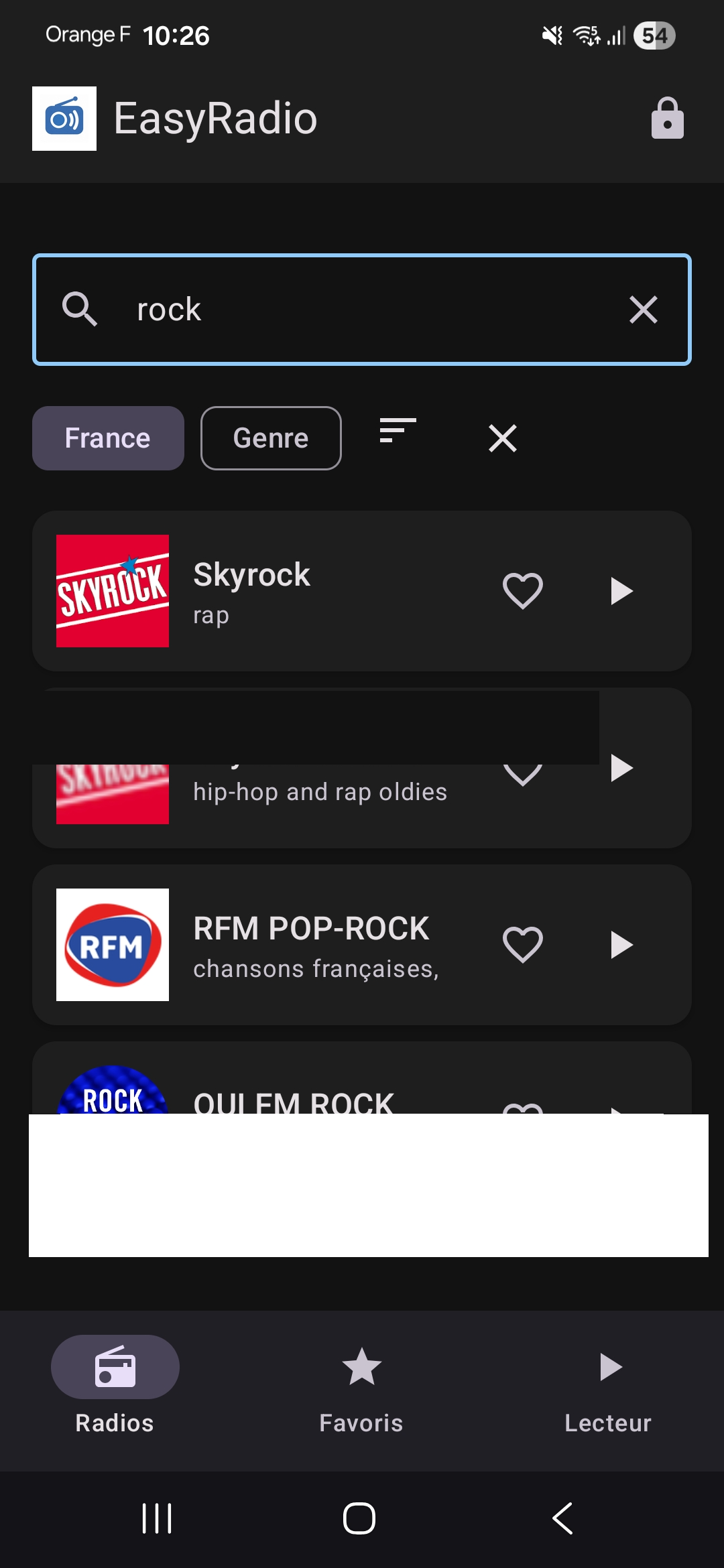Select the Radios icon in bottom navigation
Viewport: 724px width, 1568px height.
point(114,1367)
